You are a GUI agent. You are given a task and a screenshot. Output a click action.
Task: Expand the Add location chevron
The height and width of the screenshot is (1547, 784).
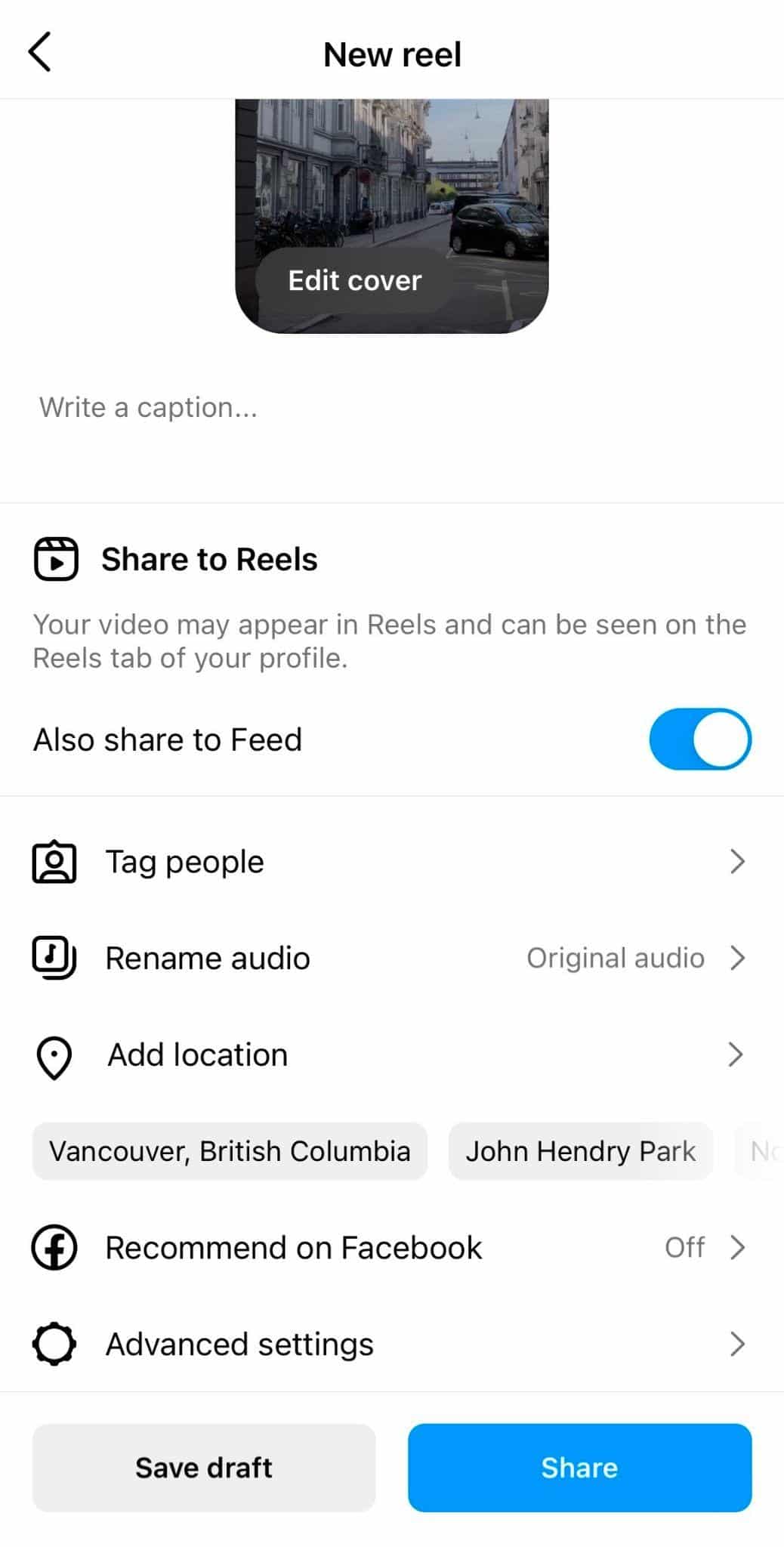(x=737, y=1055)
